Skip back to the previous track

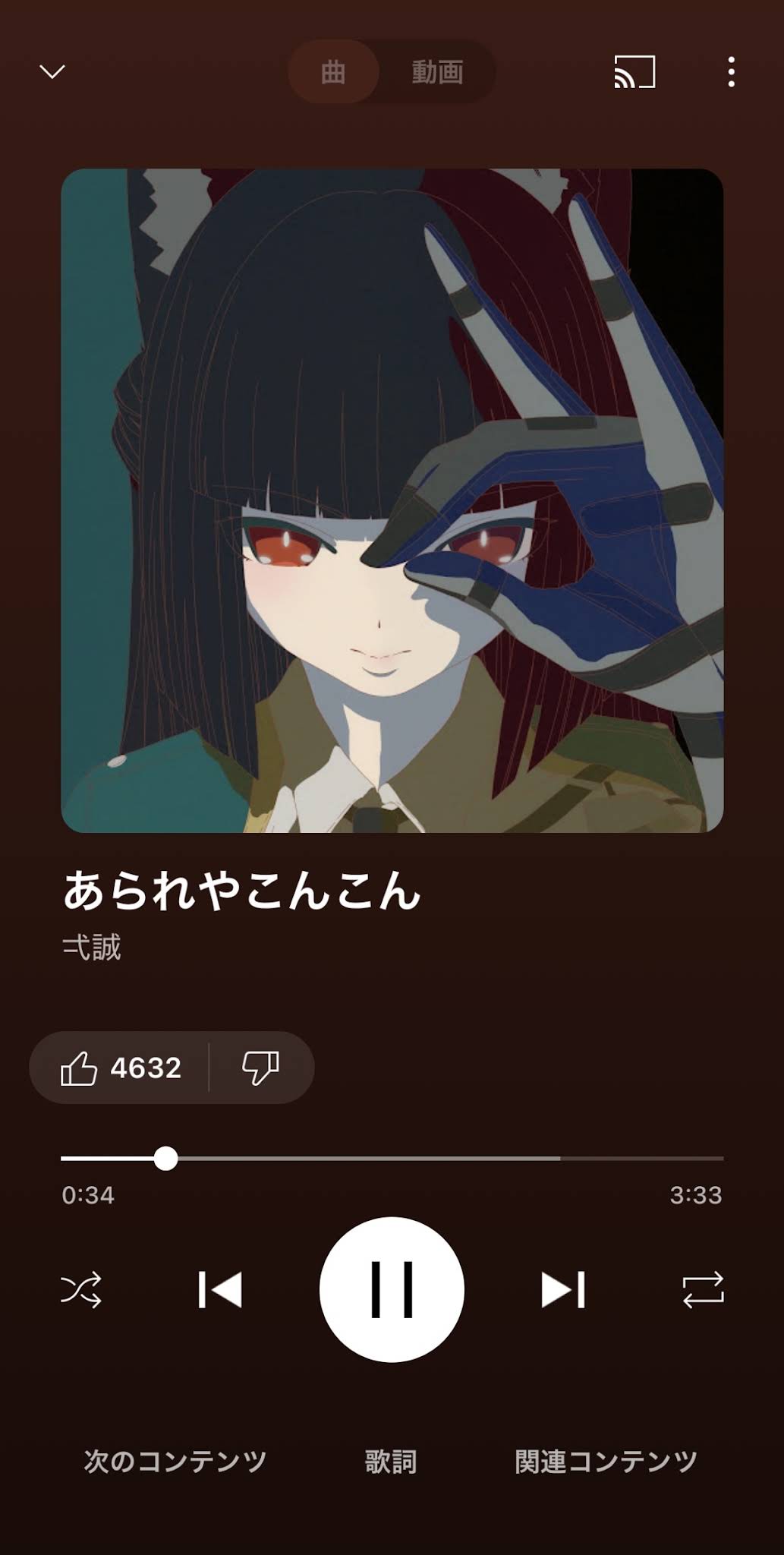220,1289
